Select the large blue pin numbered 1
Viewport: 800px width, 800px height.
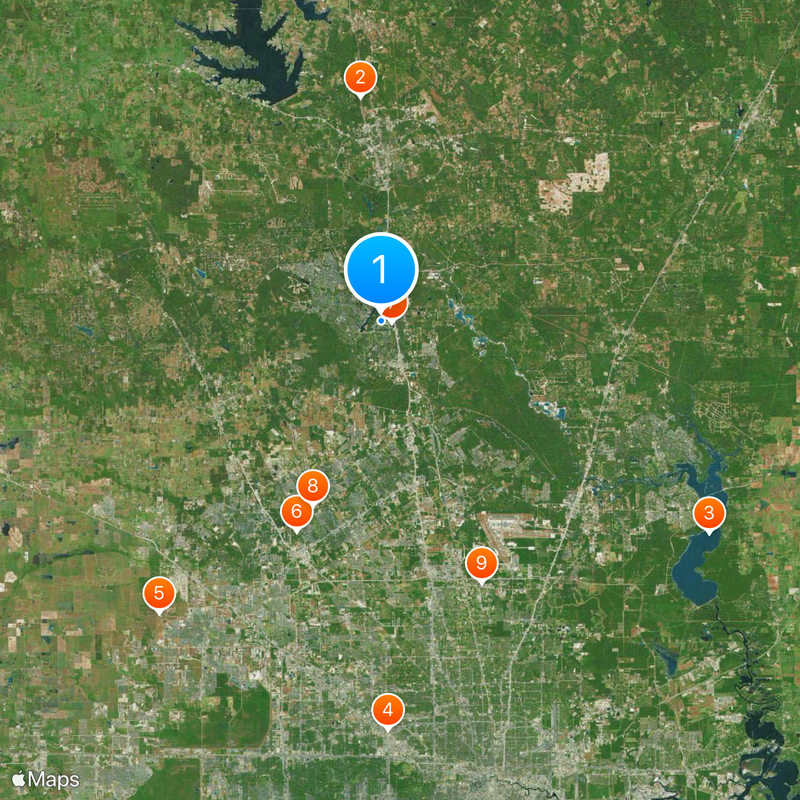pyautogui.click(x=380, y=268)
